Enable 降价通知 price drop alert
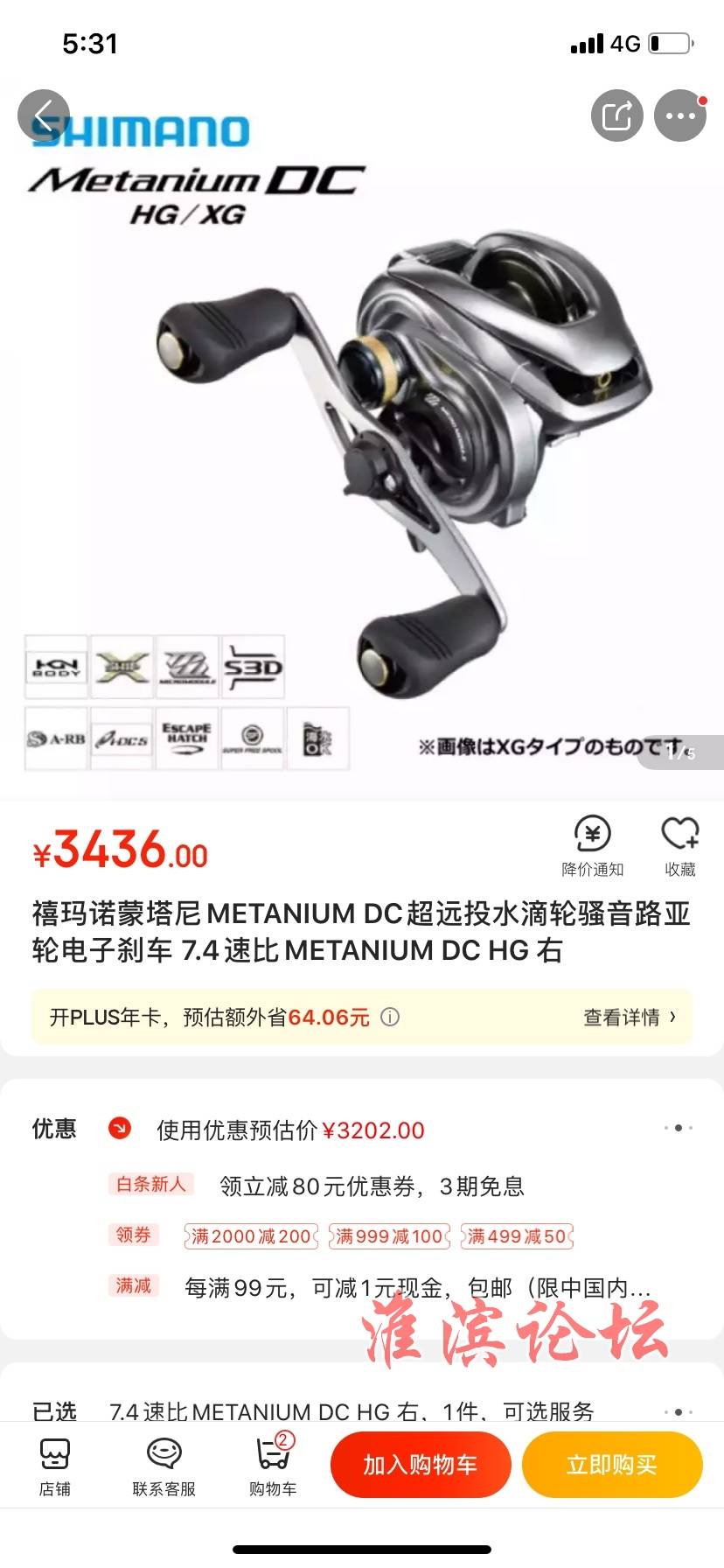This screenshot has height=1568, width=724. tap(592, 845)
